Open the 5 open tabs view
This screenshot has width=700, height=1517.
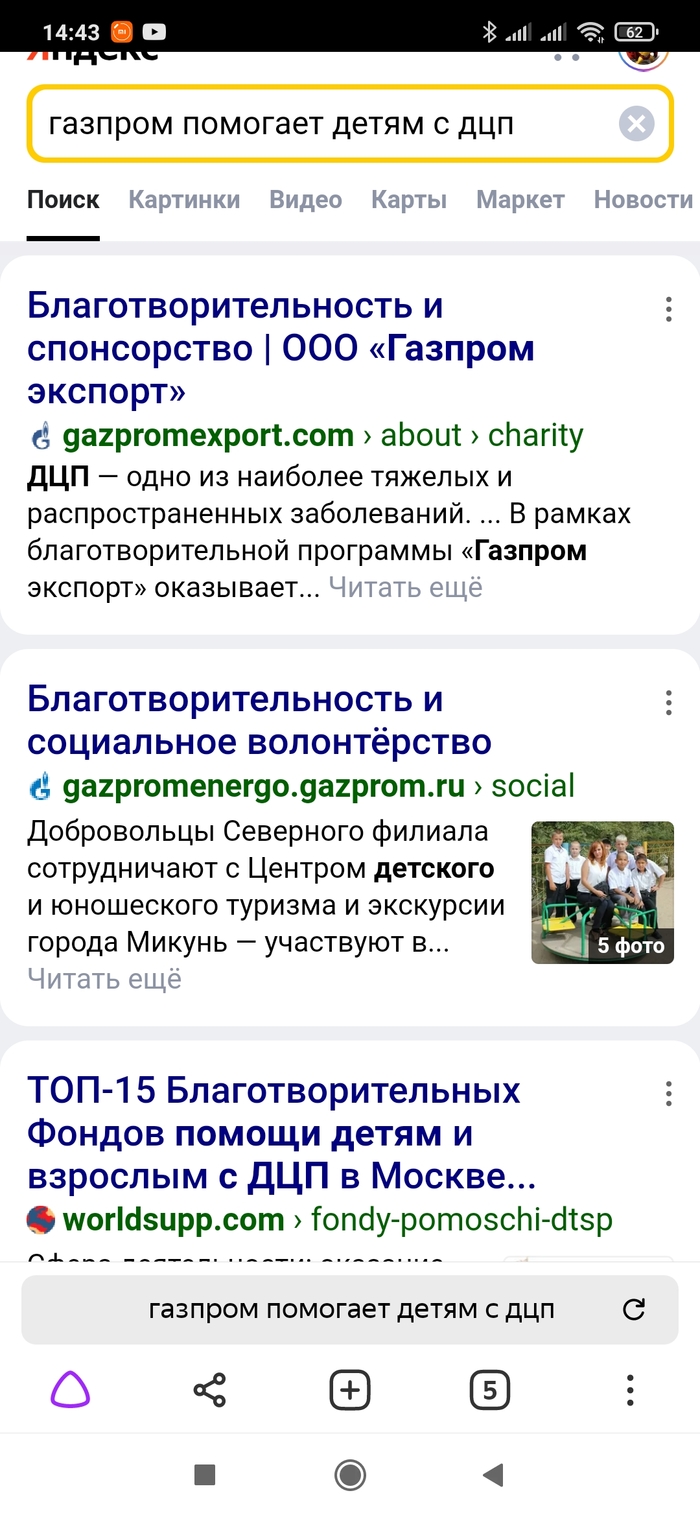tap(489, 1390)
